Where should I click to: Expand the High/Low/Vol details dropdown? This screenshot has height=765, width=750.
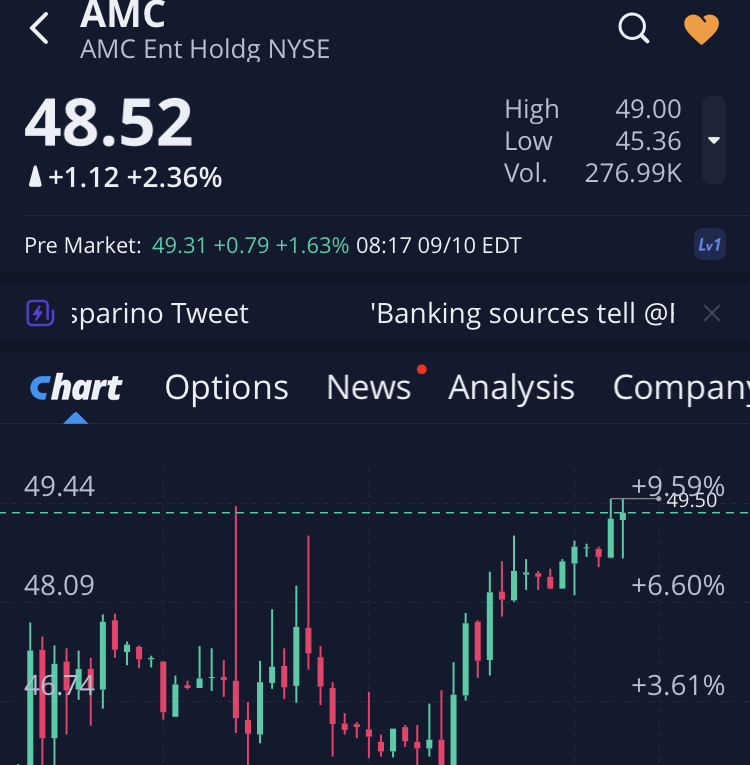(x=714, y=141)
